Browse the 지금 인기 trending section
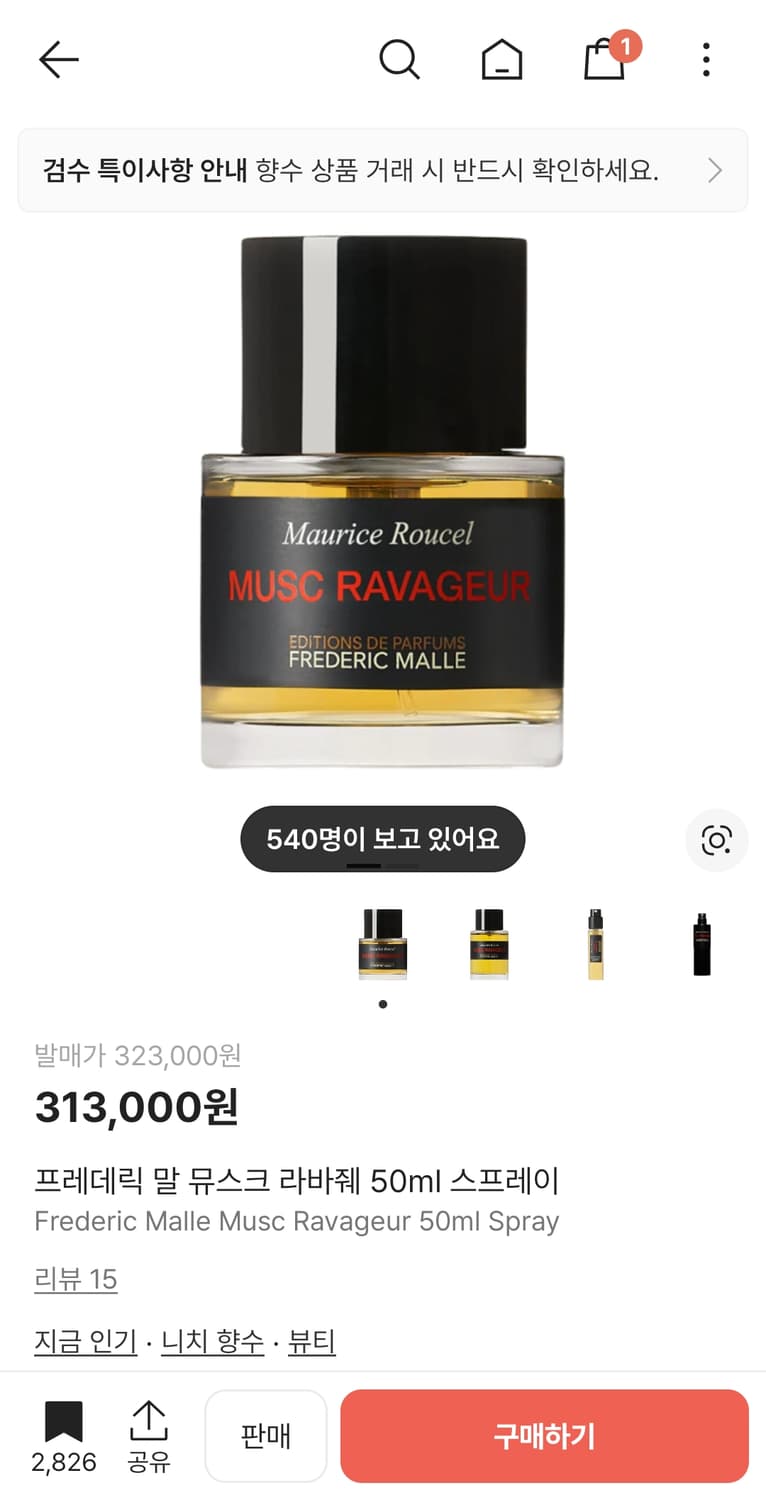 point(85,1342)
